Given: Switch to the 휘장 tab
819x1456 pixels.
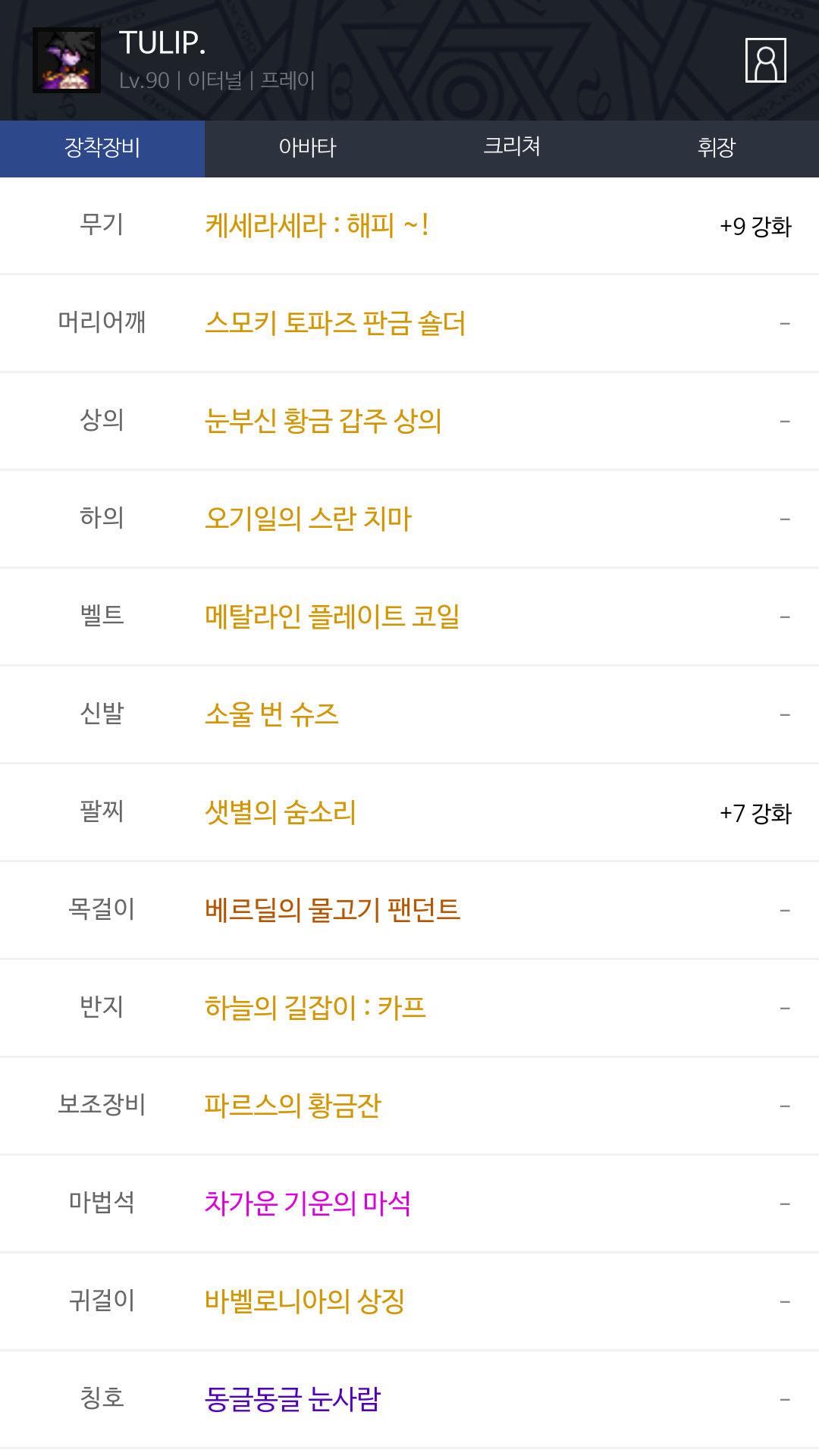Looking at the screenshot, I should 717,149.
